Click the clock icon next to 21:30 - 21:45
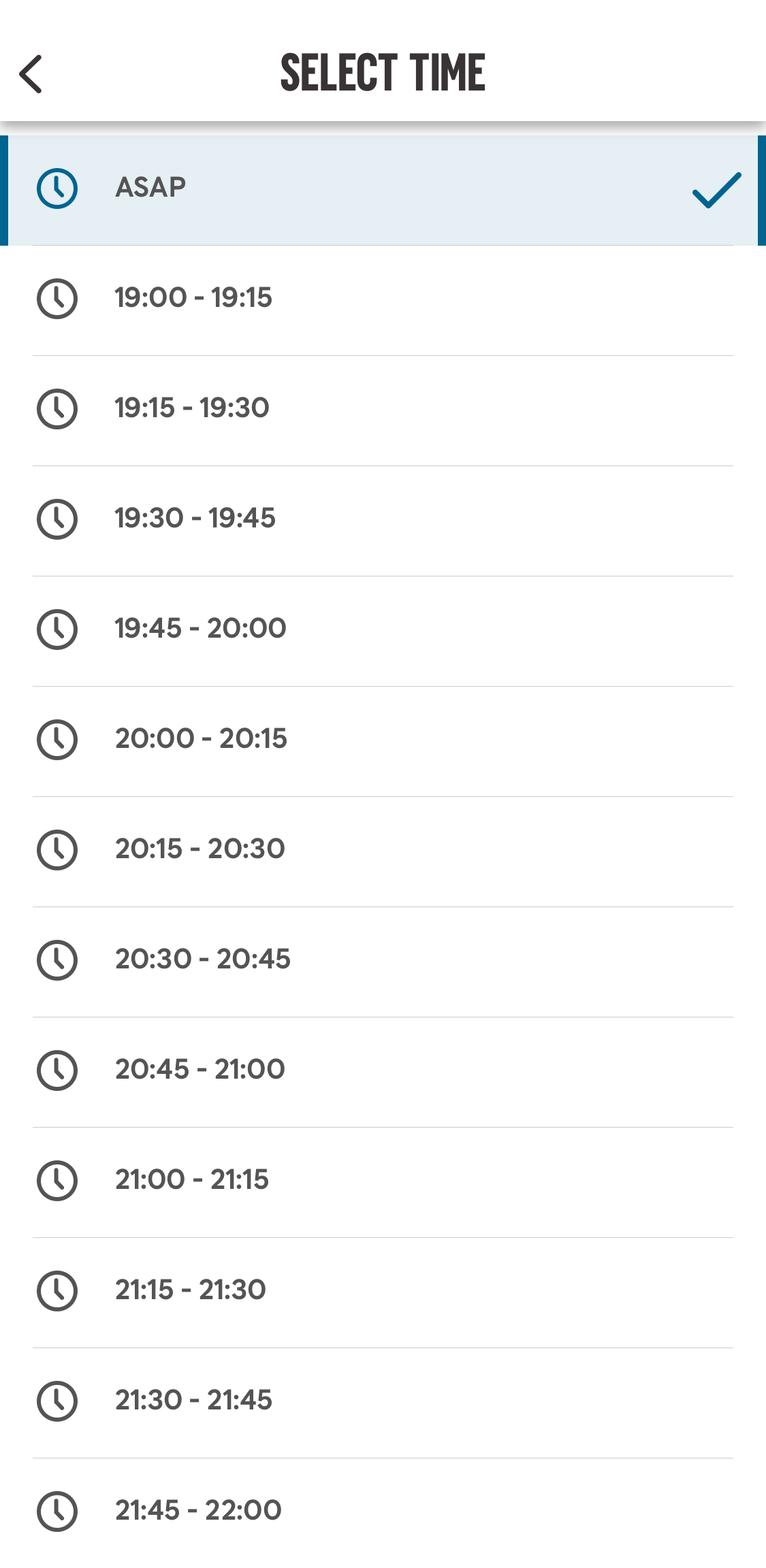Screen dimensions: 766x1568 click(x=58, y=1400)
